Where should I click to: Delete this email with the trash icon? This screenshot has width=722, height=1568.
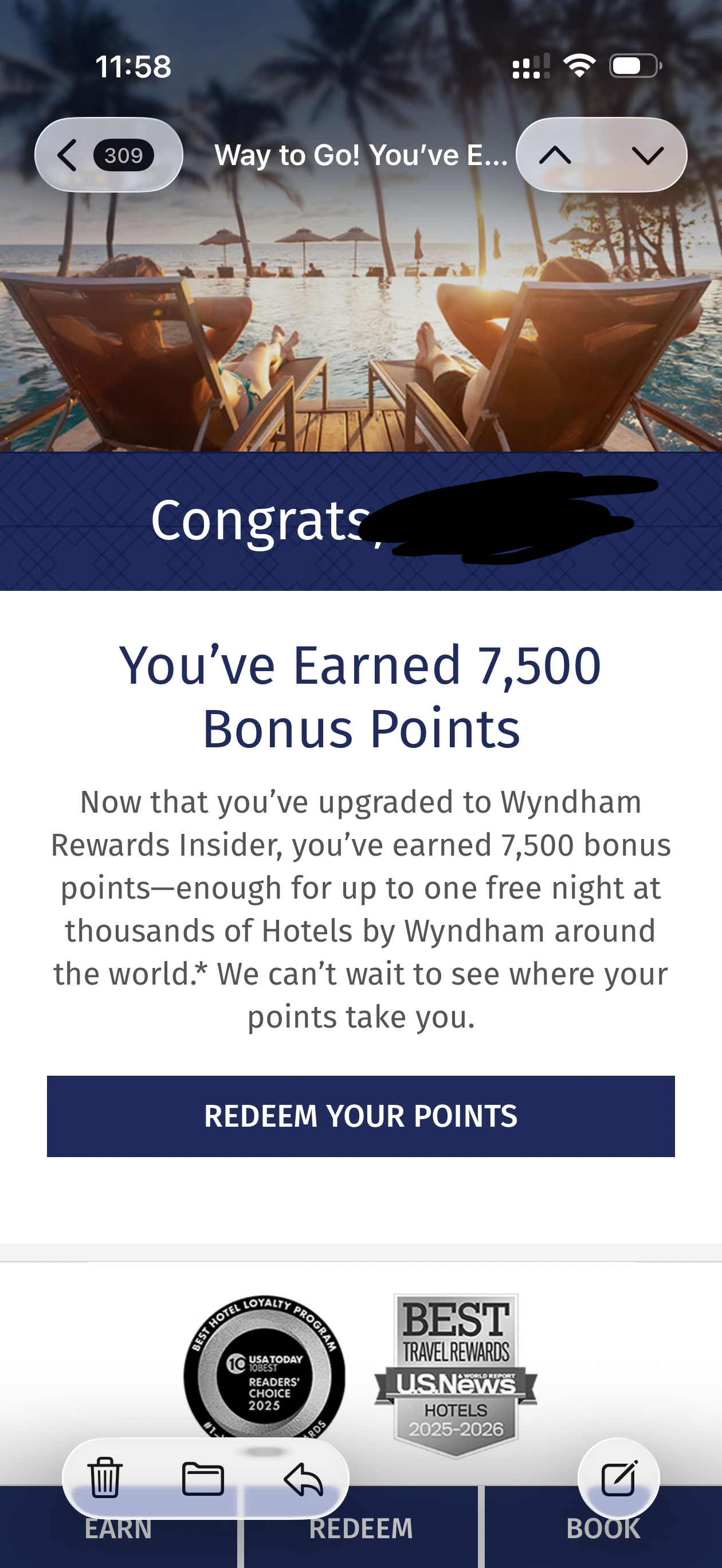[105, 1478]
